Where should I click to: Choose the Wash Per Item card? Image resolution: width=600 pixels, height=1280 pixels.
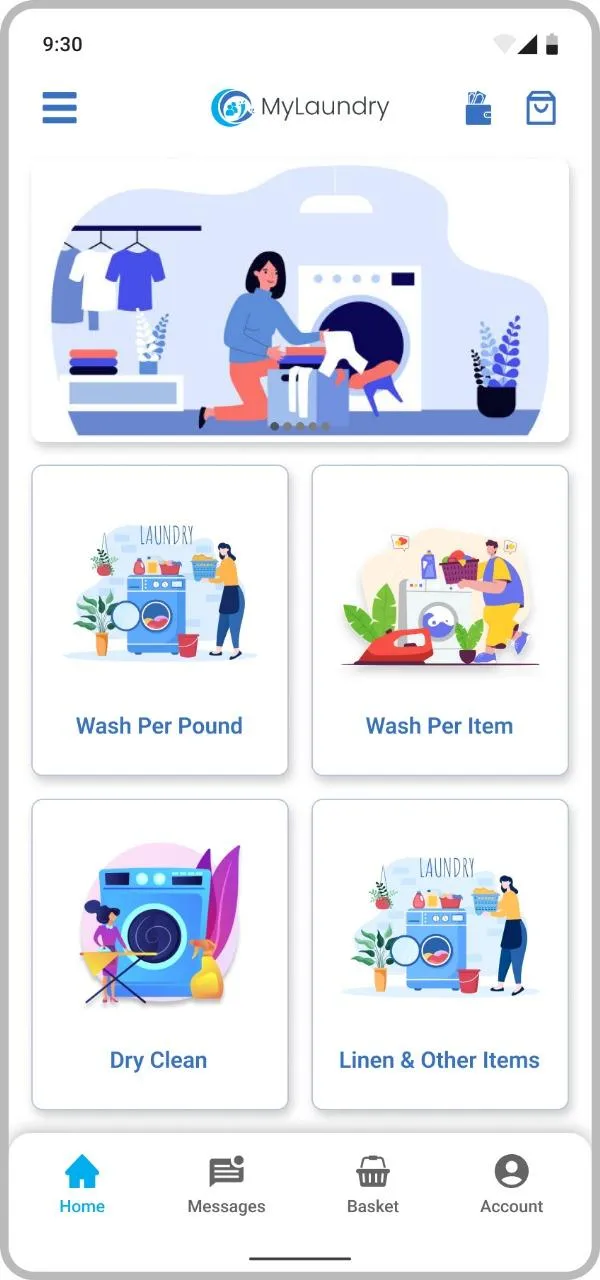[x=440, y=620]
